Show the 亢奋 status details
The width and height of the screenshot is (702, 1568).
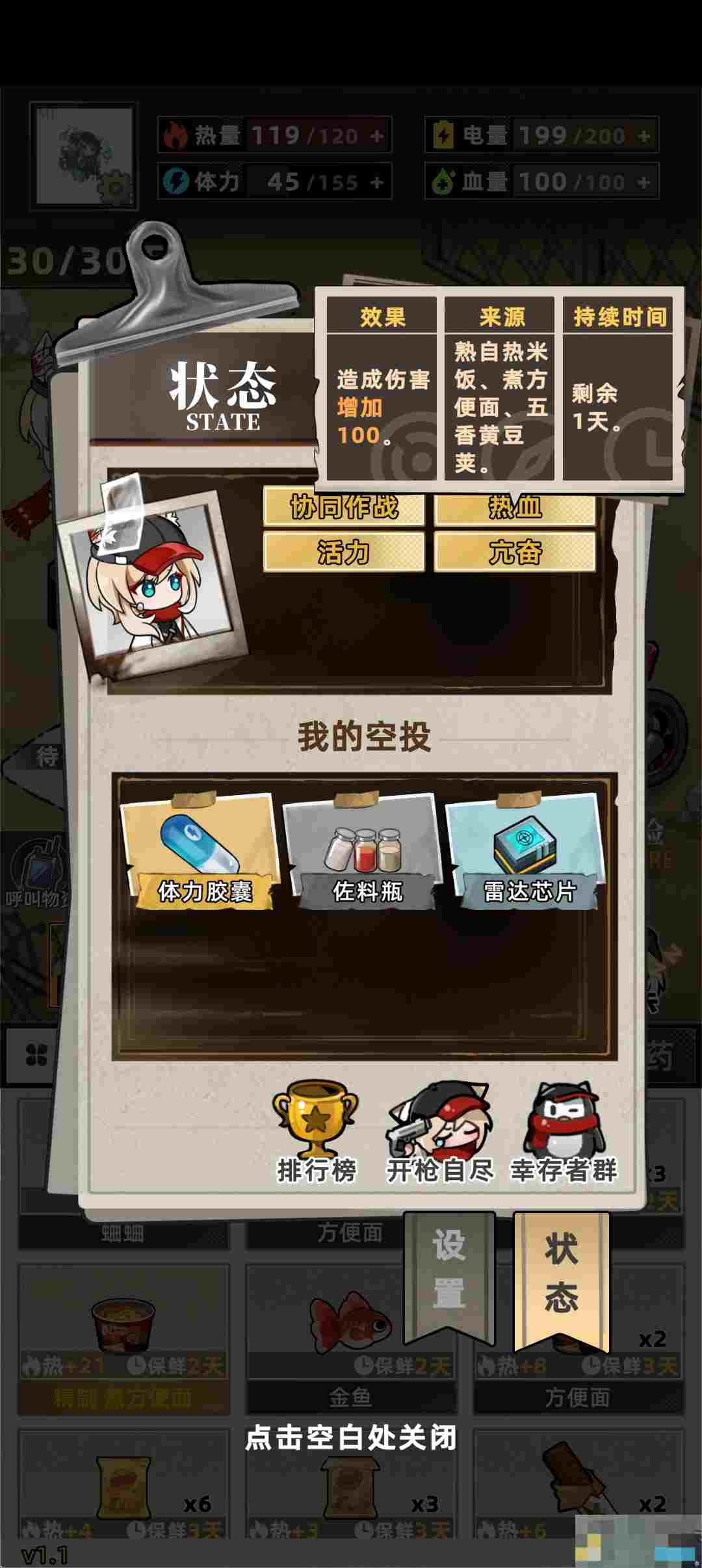pos(515,552)
